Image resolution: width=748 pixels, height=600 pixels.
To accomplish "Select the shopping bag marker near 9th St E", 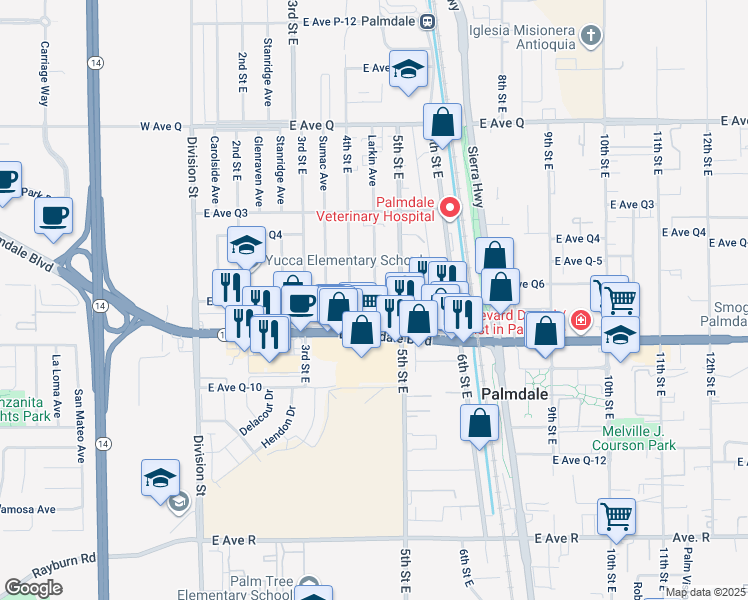I will 545,331.
